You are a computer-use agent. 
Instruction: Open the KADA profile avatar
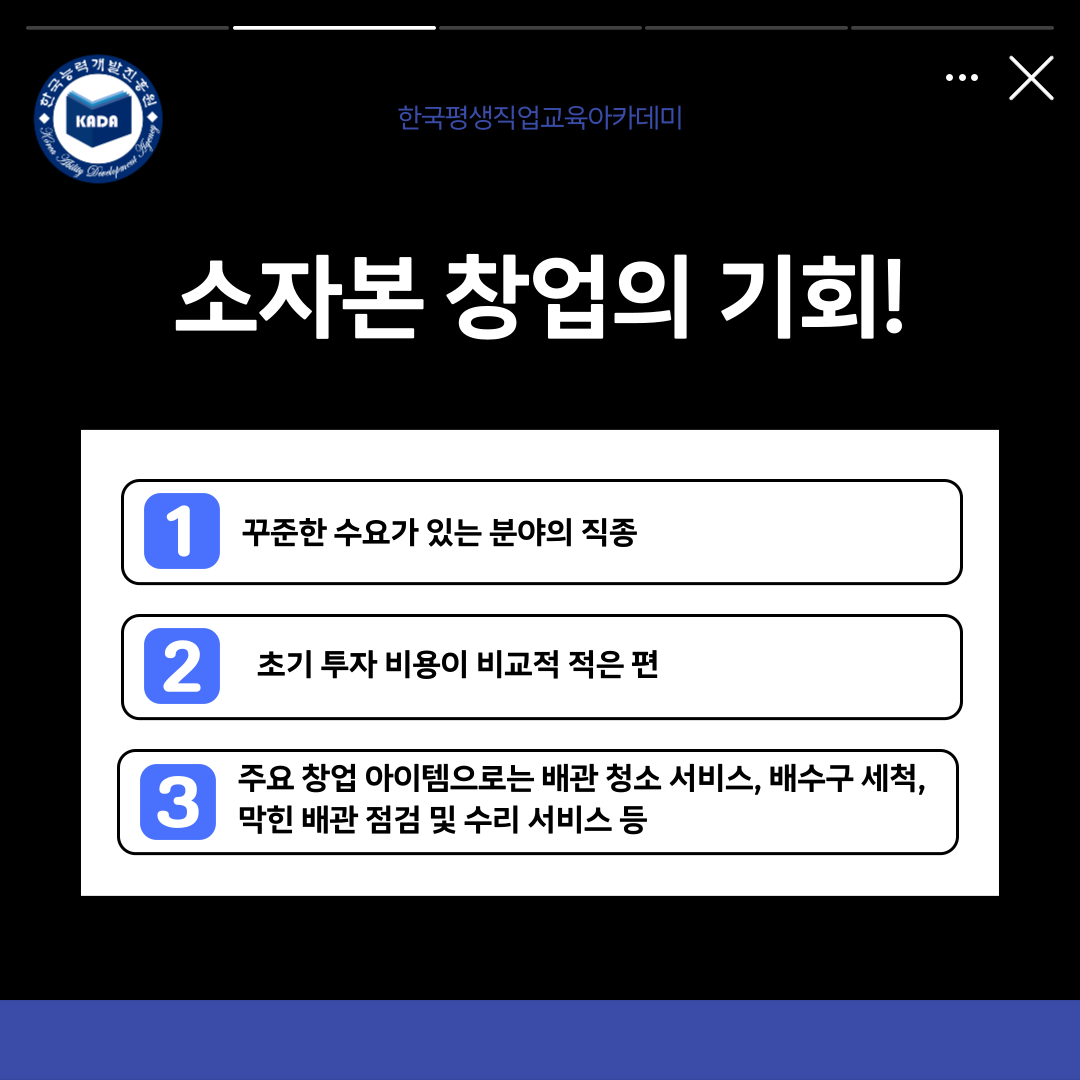point(98,119)
